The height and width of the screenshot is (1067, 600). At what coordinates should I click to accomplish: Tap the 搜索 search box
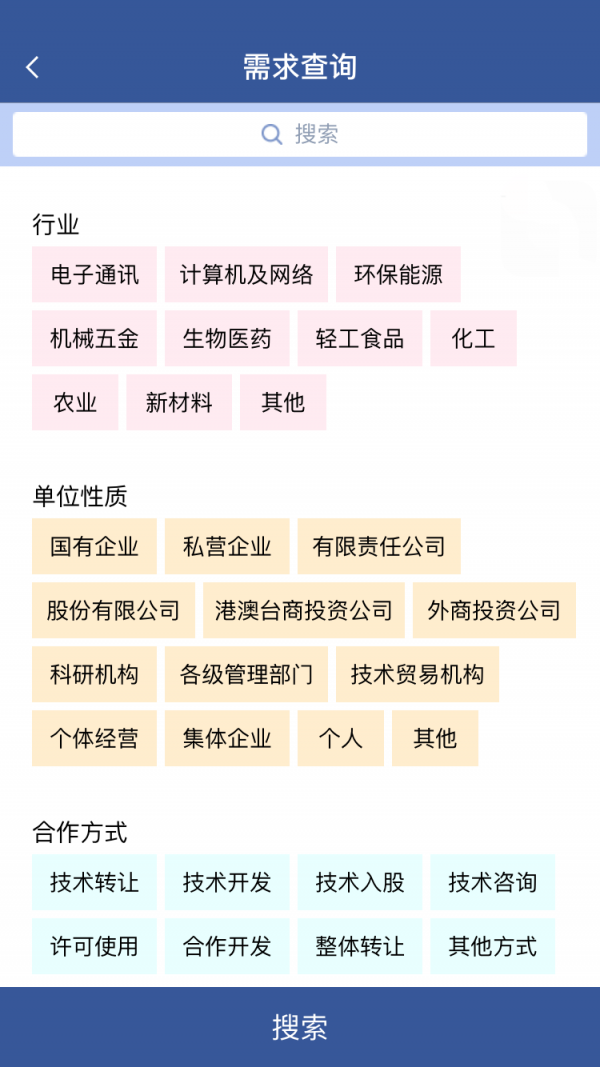pos(300,134)
